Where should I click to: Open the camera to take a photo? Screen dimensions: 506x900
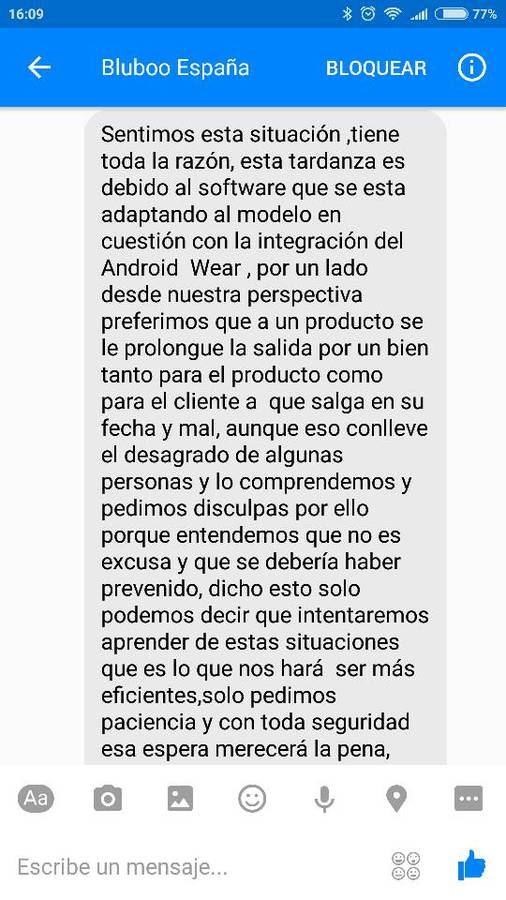[x=108, y=798]
